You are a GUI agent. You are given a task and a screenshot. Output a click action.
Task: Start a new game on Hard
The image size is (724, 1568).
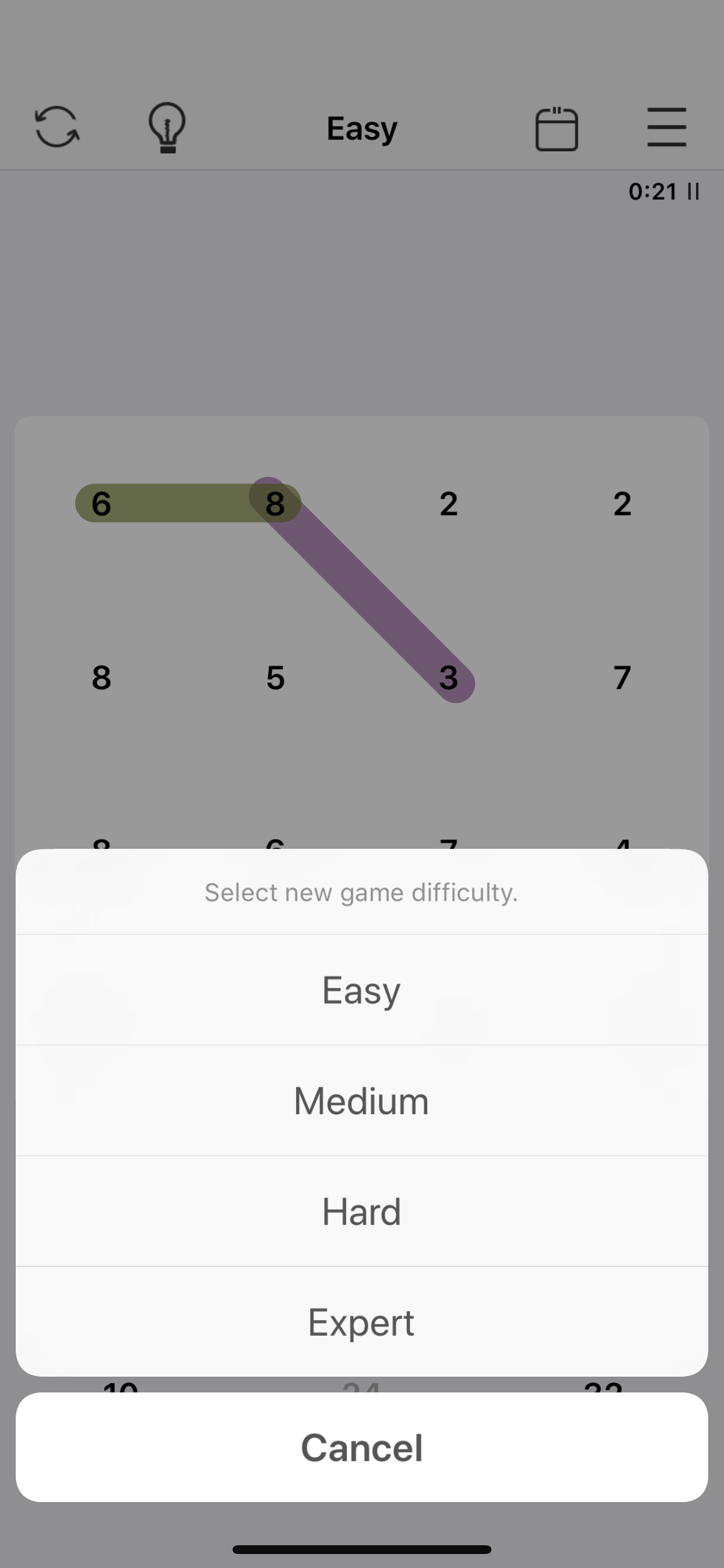tap(361, 1212)
